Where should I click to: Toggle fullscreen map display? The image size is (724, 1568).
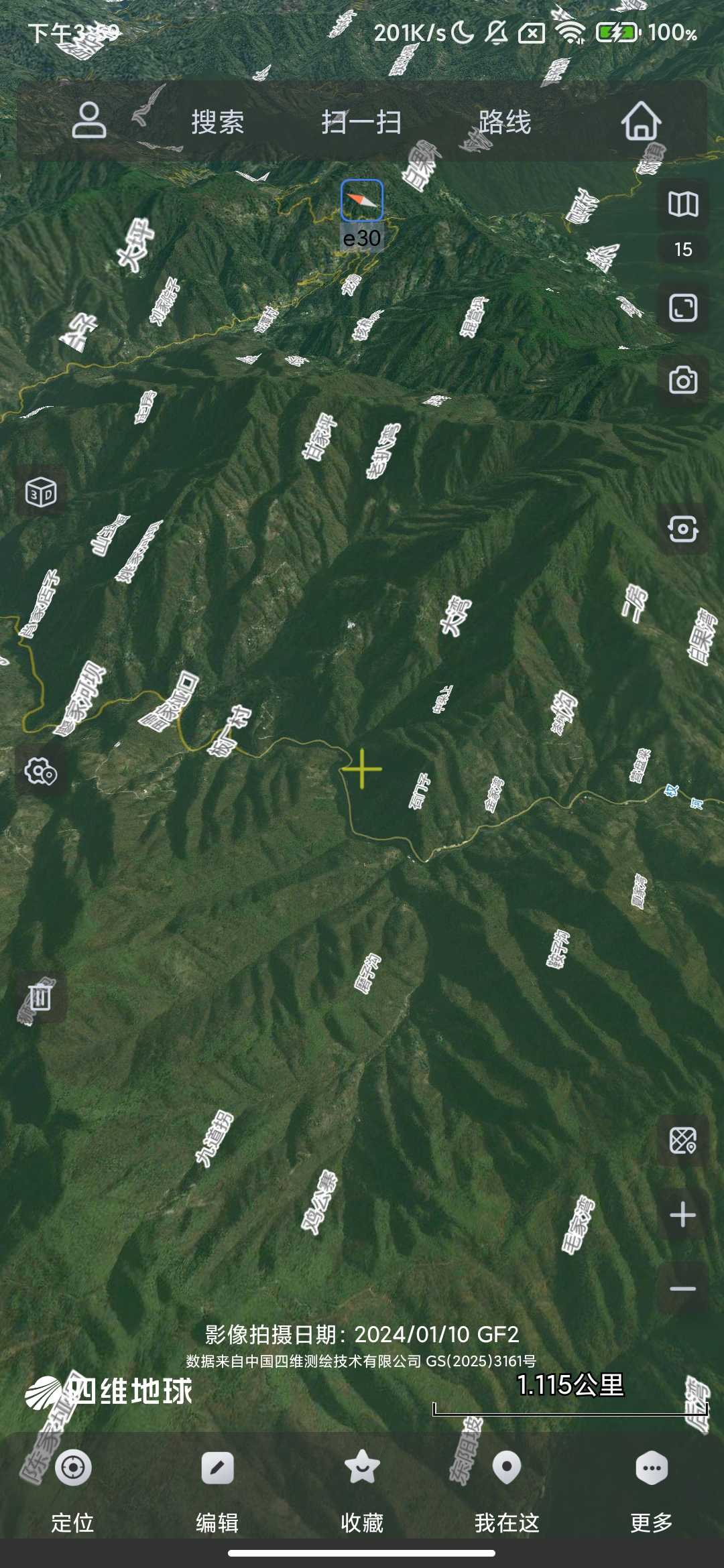pos(682,308)
